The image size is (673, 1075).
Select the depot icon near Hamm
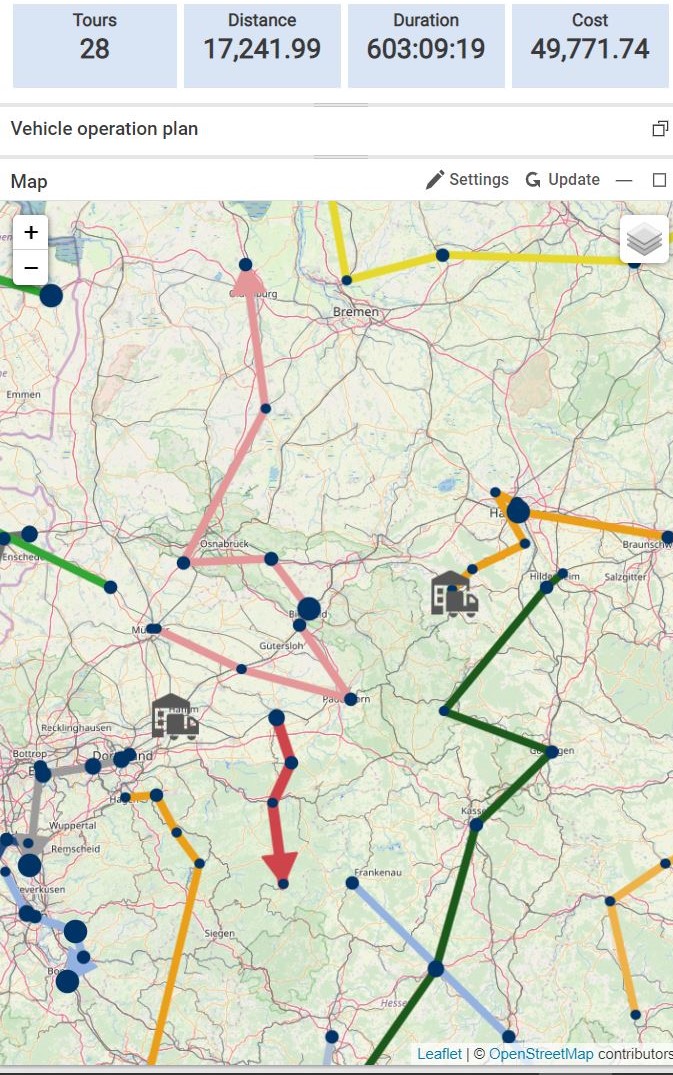pyautogui.click(x=175, y=716)
